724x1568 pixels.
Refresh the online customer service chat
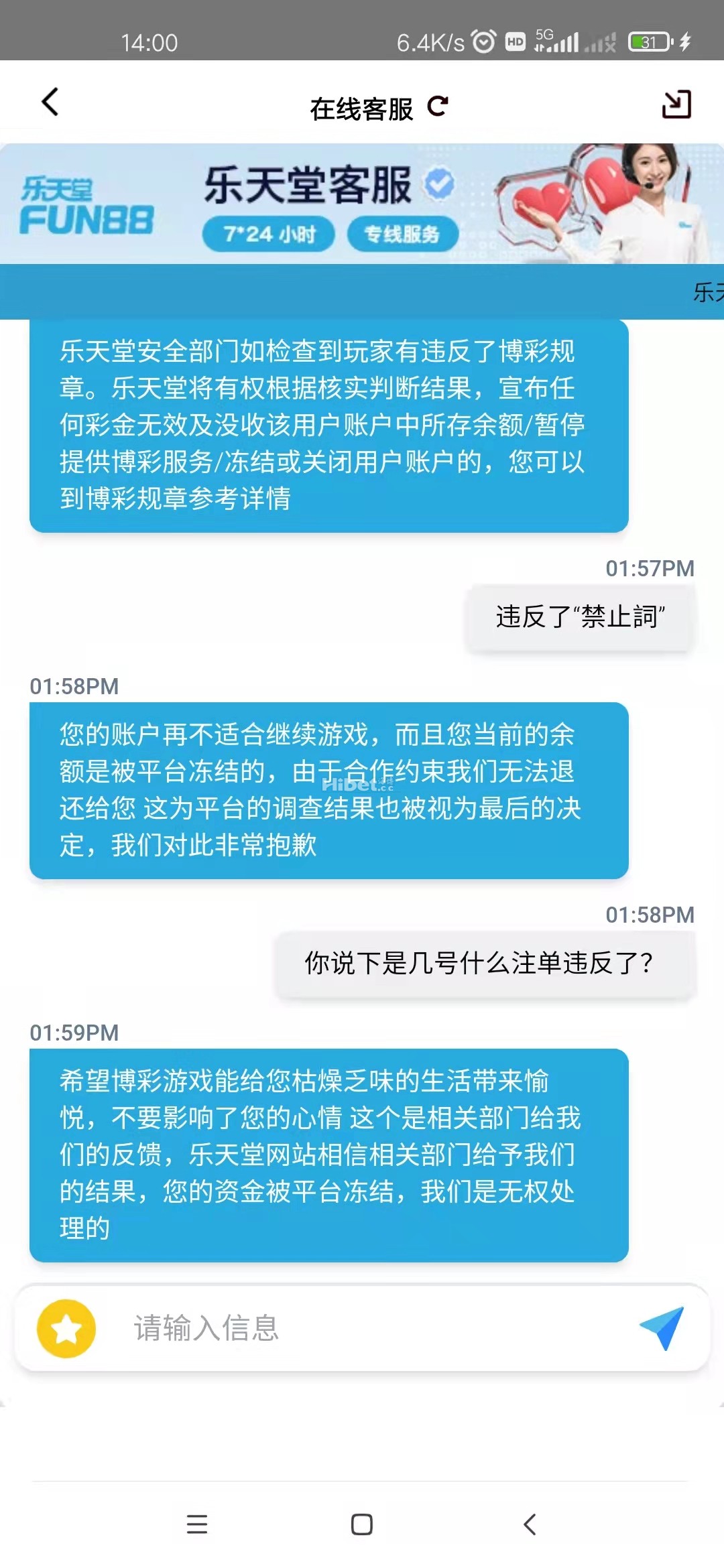tap(438, 106)
